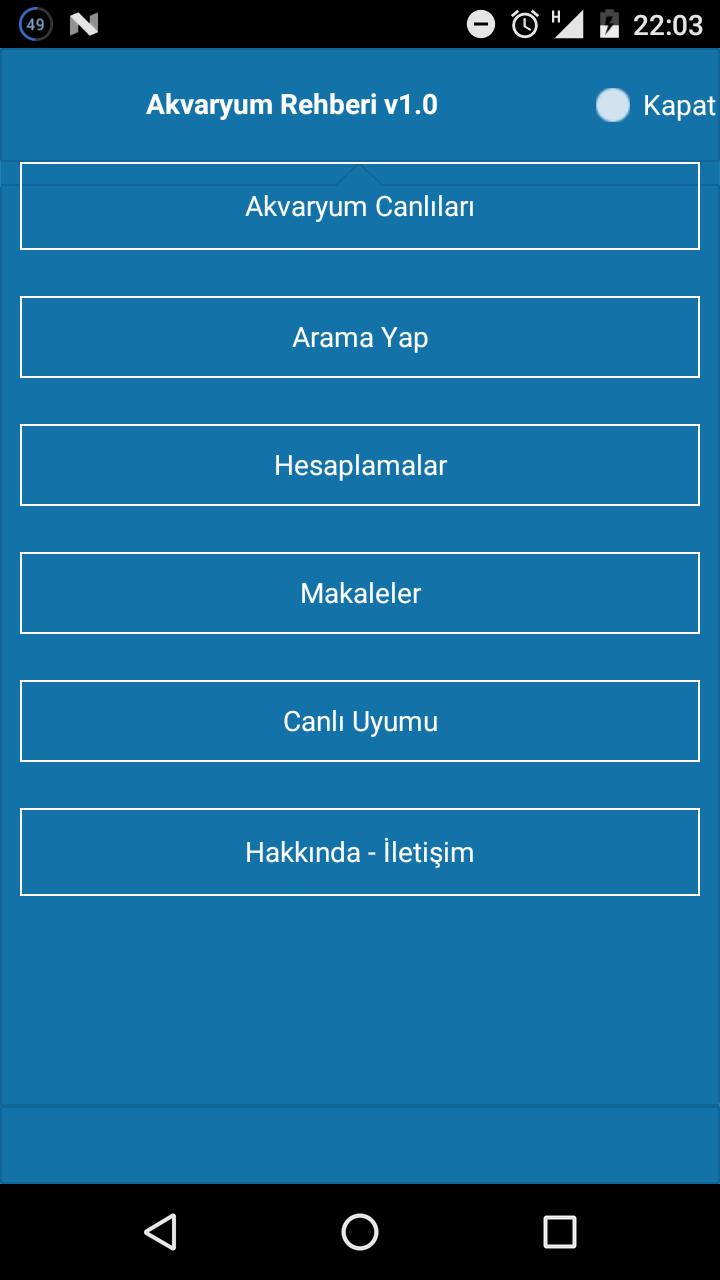The height and width of the screenshot is (1280, 720).
Task: Open Canlı Uyumu compatibility page
Action: [x=360, y=721]
